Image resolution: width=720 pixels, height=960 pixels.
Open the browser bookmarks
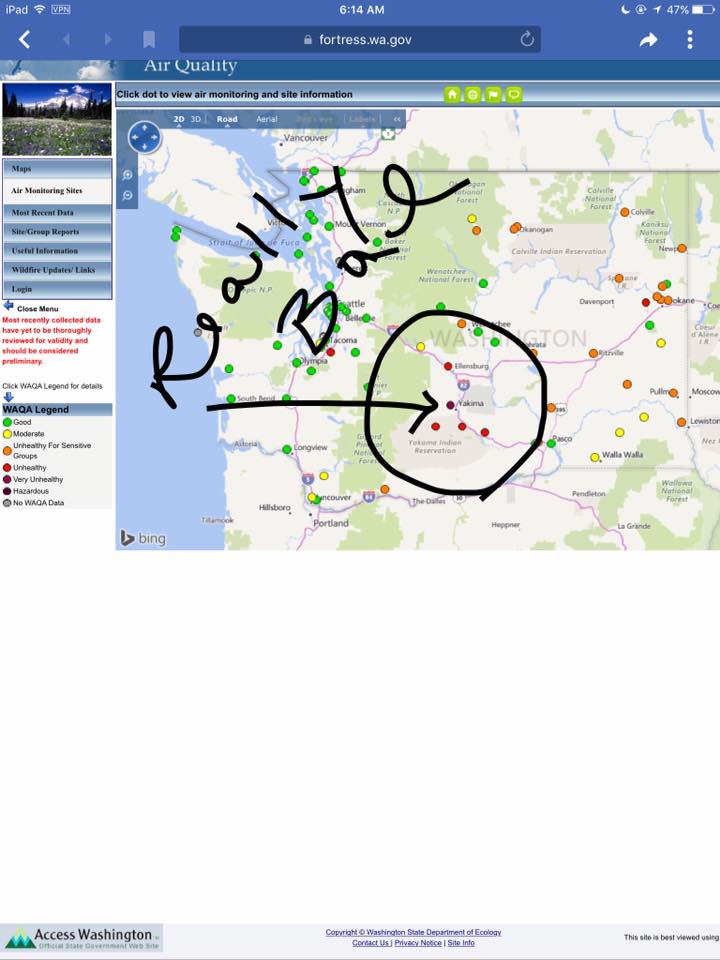[149, 40]
